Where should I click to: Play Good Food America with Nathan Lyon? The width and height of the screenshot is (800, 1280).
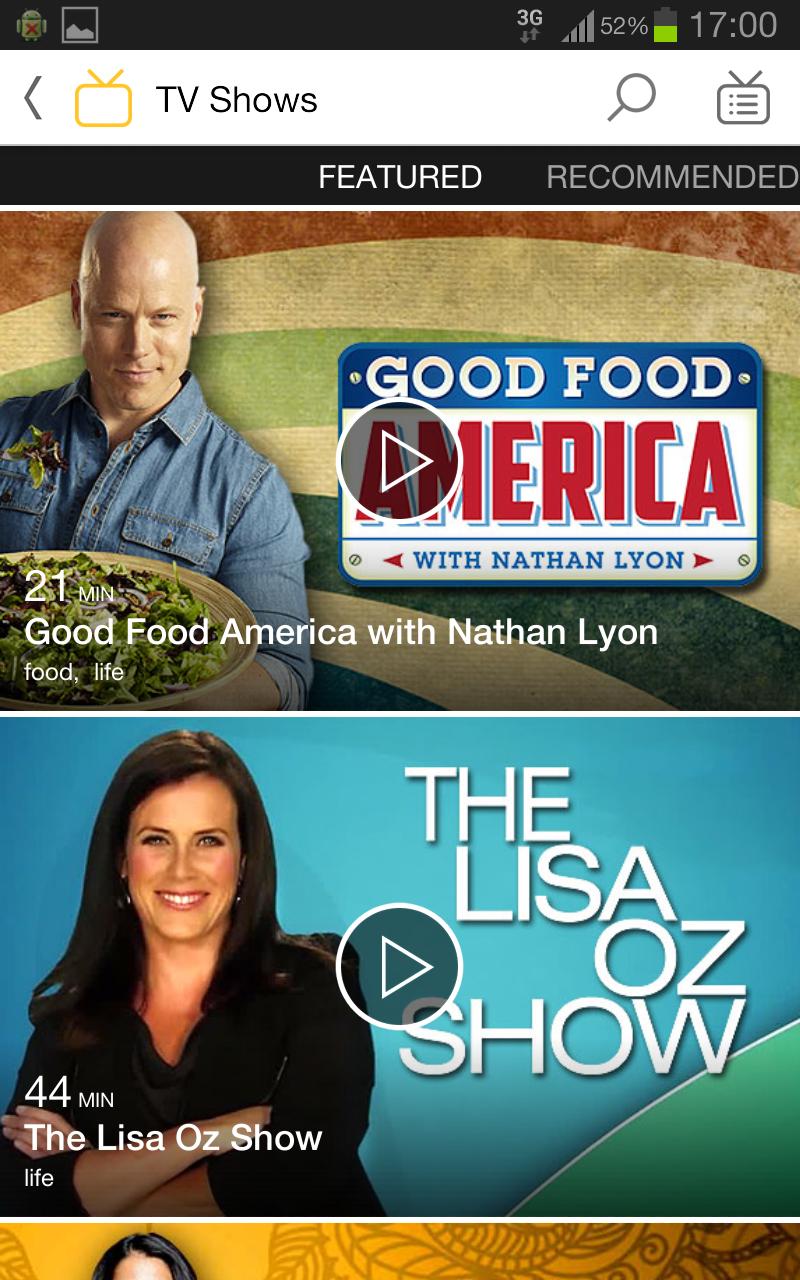(x=399, y=461)
